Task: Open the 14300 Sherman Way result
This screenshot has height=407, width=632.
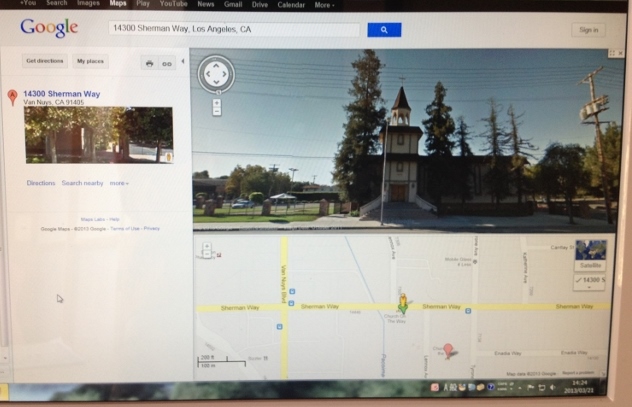Action: click(62, 94)
